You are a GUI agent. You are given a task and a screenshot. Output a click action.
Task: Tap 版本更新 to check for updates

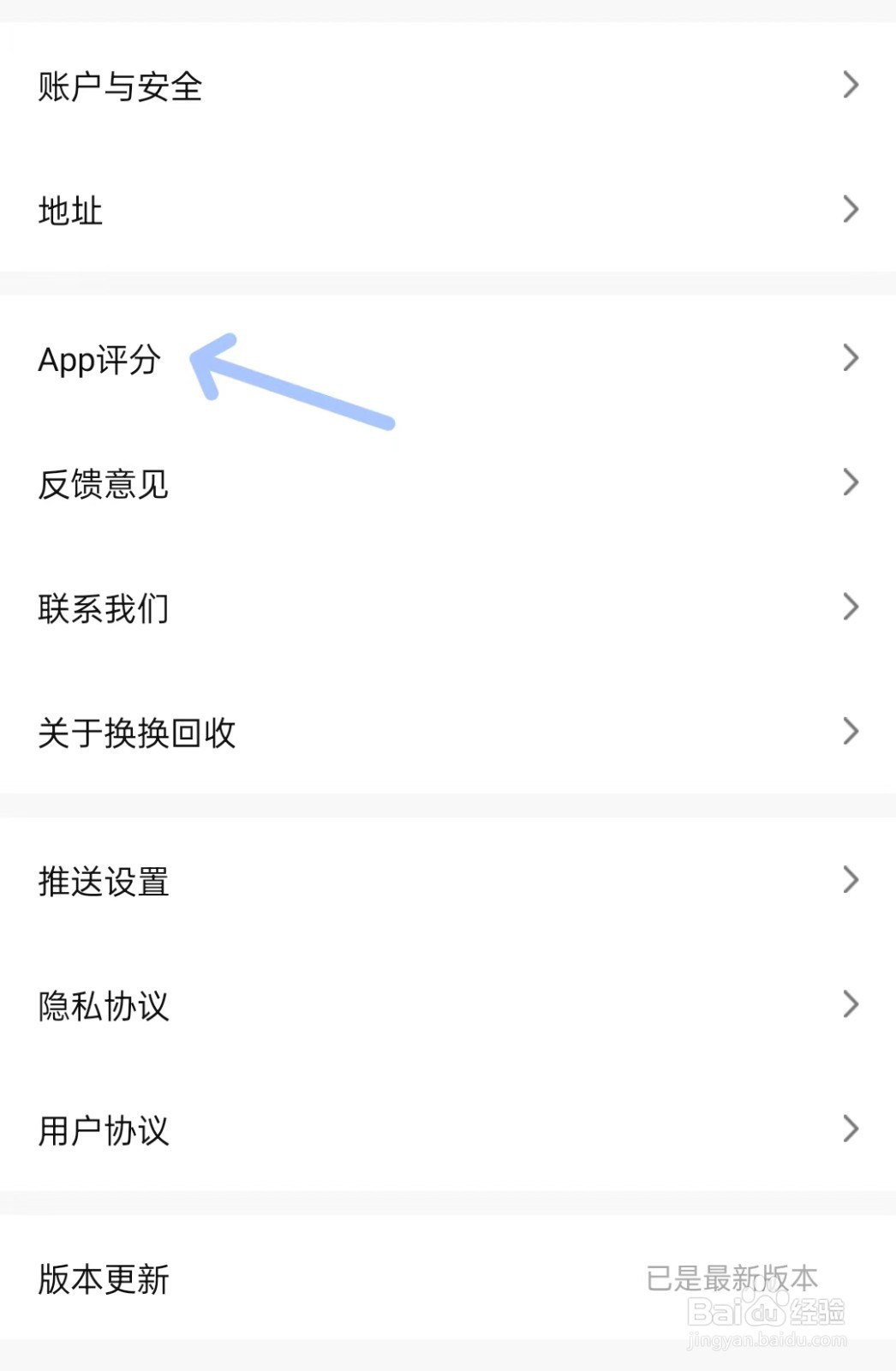[103, 1279]
